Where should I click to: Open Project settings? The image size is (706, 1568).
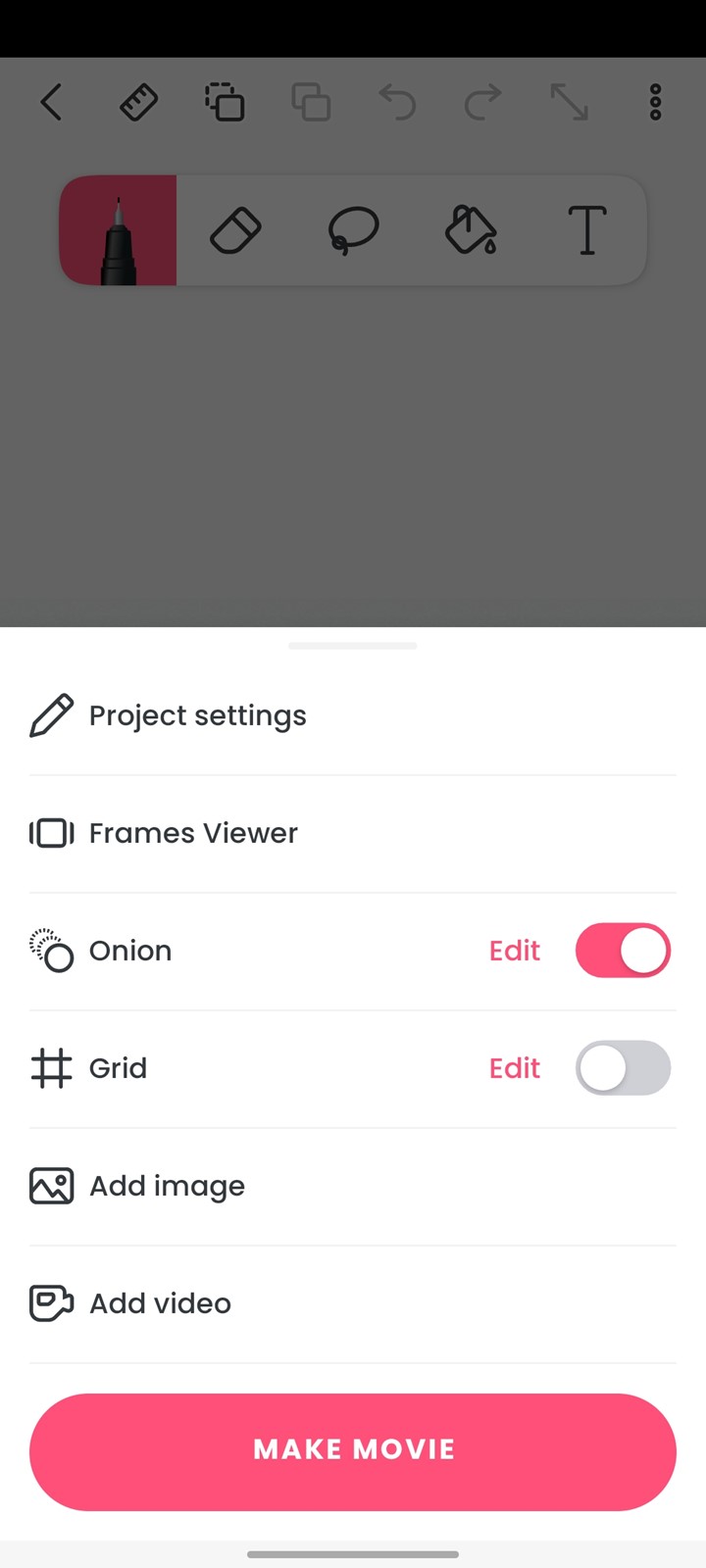[x=353, y=716]
